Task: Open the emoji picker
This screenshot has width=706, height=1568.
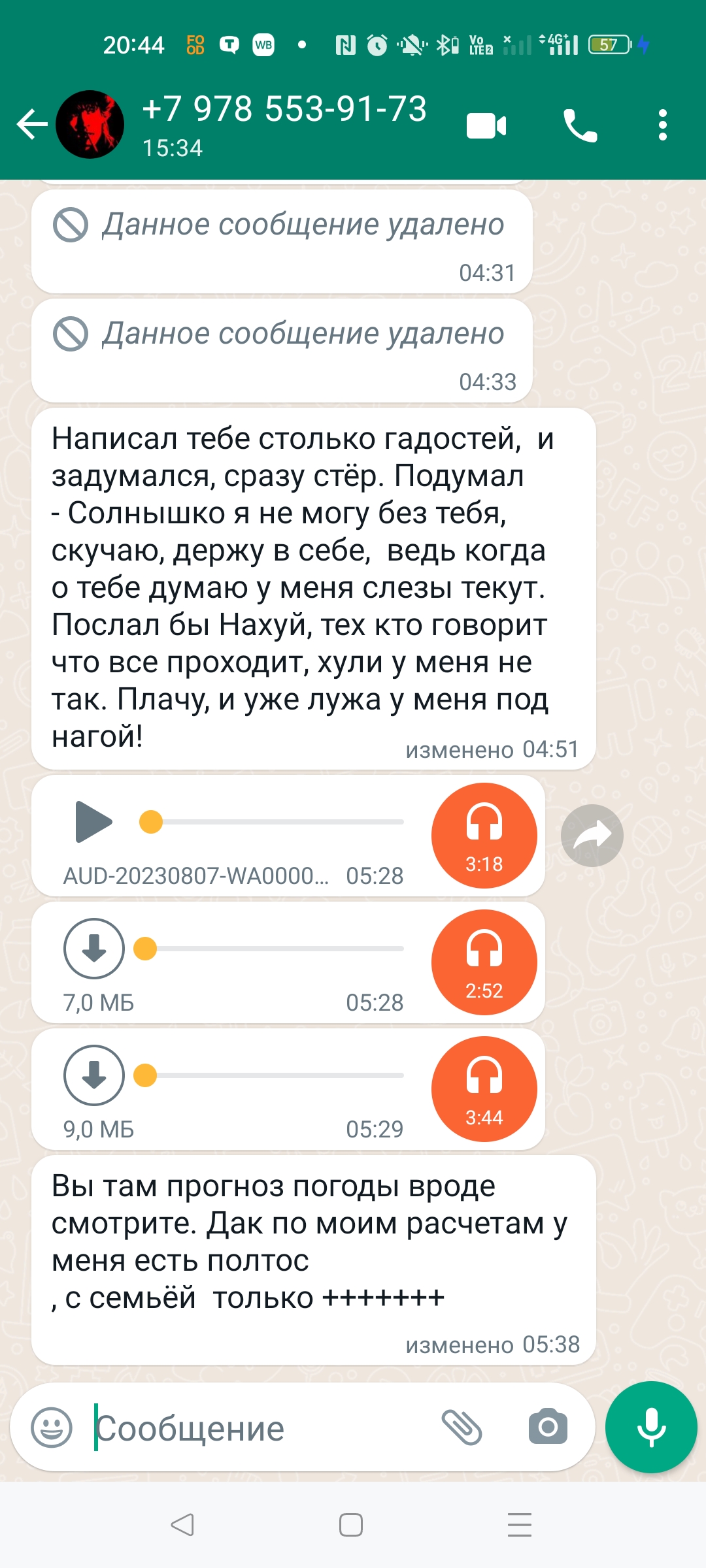Action: point(52,1427)
